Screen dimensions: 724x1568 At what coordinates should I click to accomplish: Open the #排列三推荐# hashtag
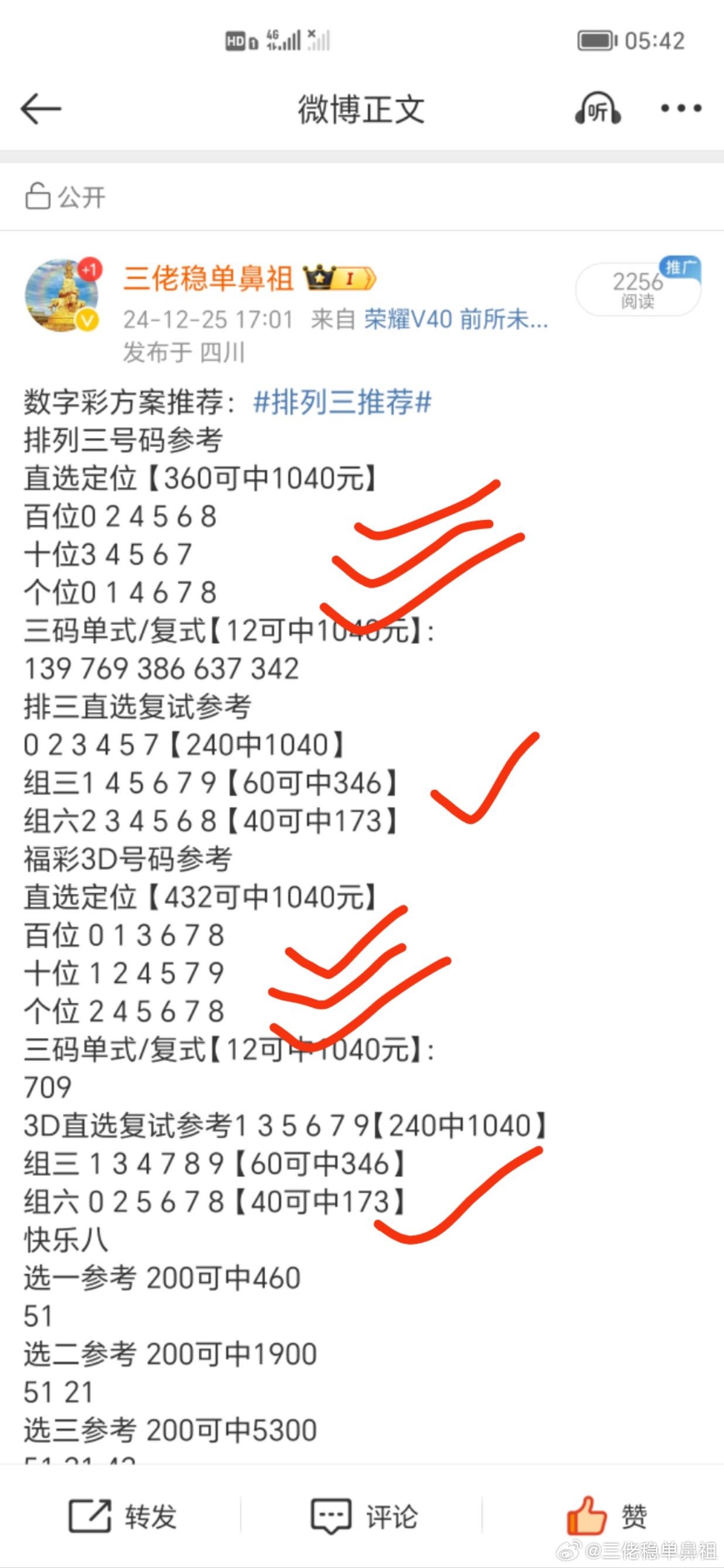[342, 402]
